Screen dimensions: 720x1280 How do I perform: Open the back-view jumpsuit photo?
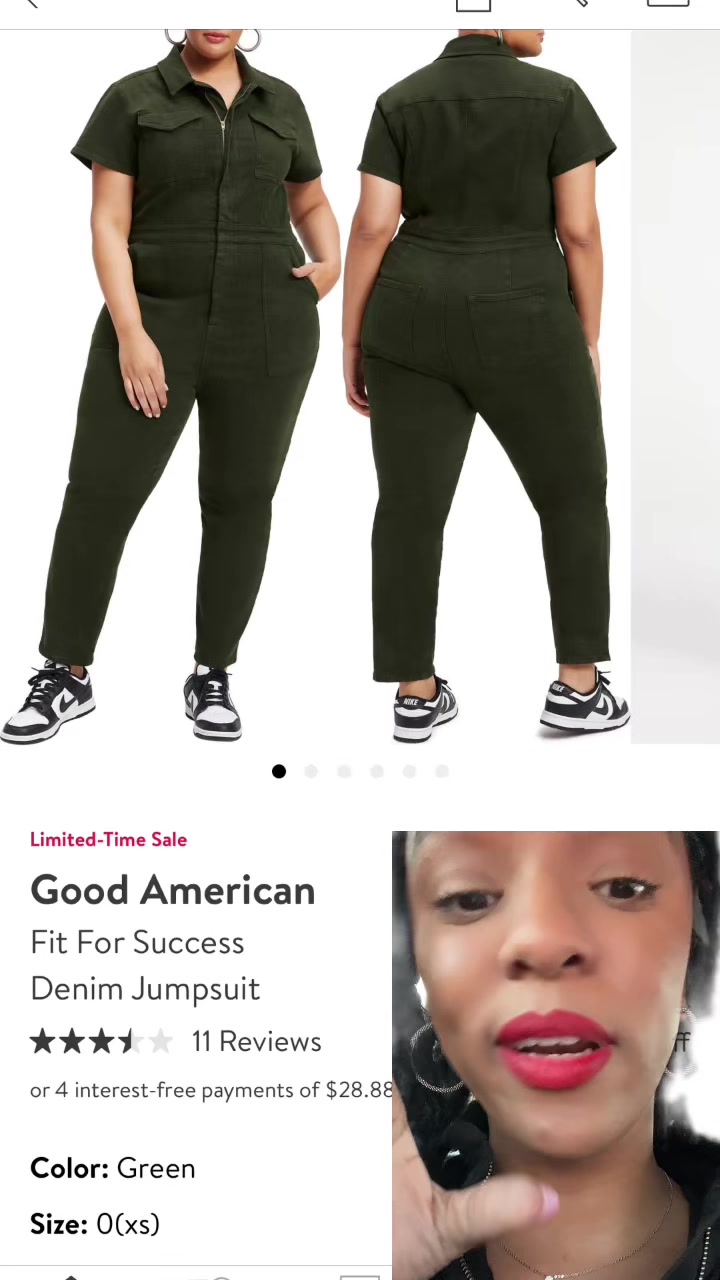pyautogui.click(x=487, y=390)
